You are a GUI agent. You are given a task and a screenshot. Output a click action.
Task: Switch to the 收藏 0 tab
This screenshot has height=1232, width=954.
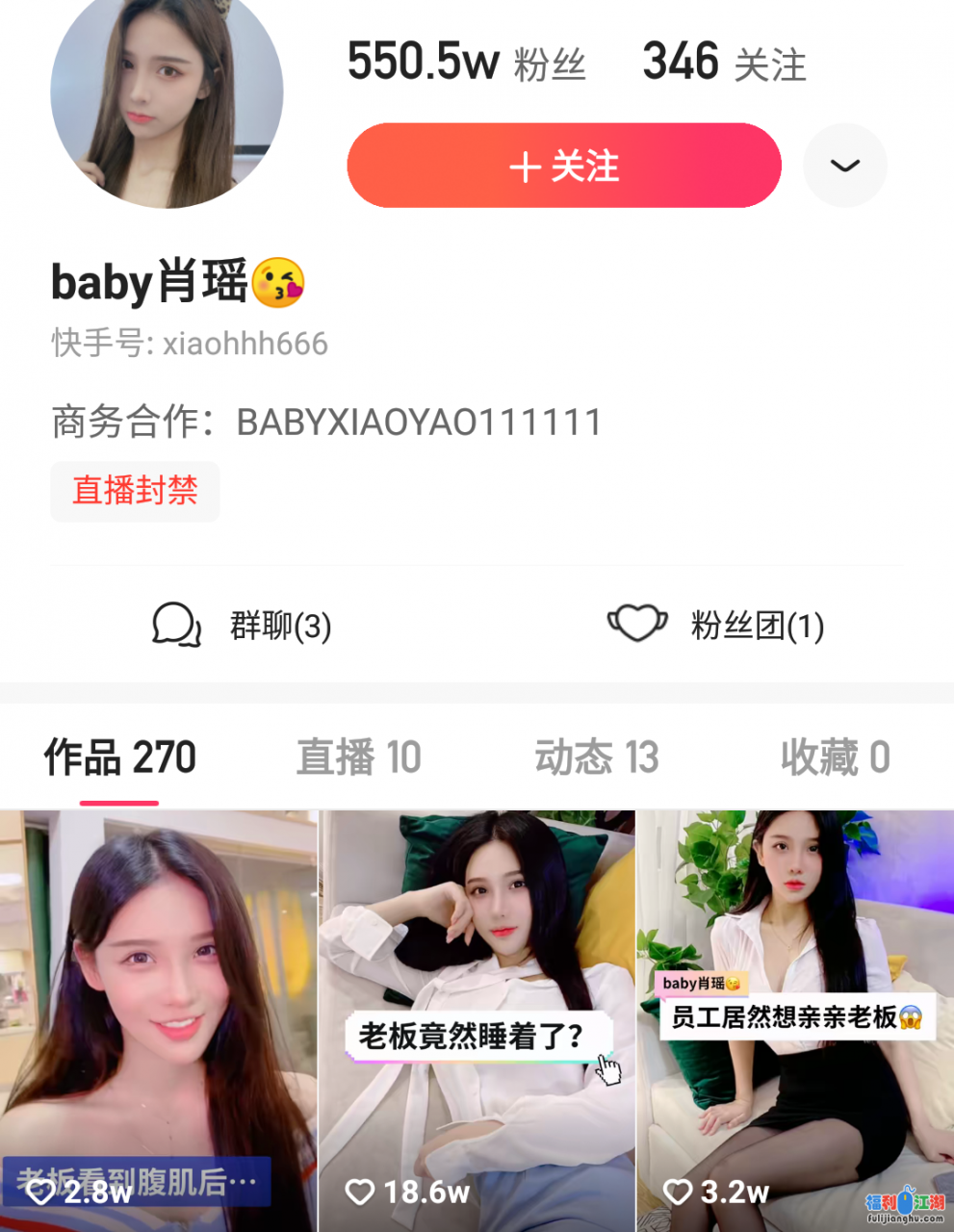pyautogui.click(x=835, y=757)
